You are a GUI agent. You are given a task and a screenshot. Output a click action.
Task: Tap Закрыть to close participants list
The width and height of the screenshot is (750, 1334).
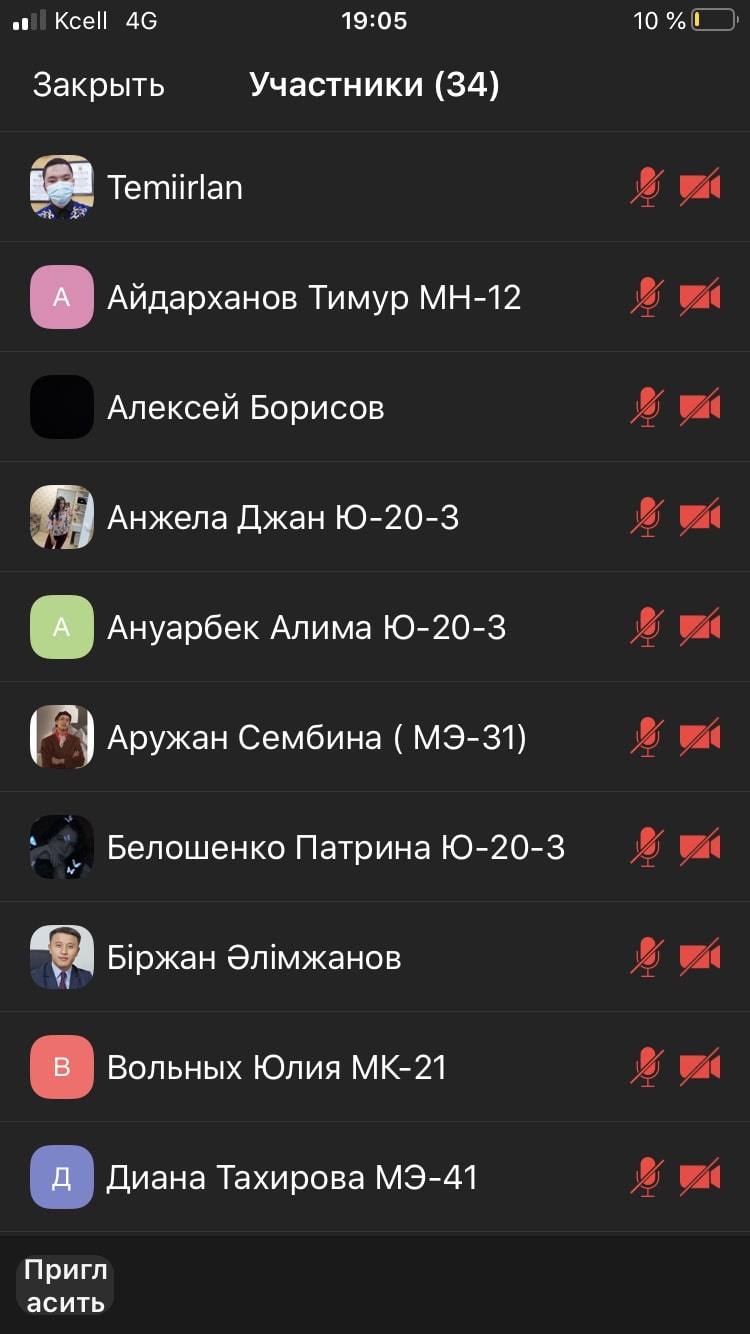[x=98, y=85]
